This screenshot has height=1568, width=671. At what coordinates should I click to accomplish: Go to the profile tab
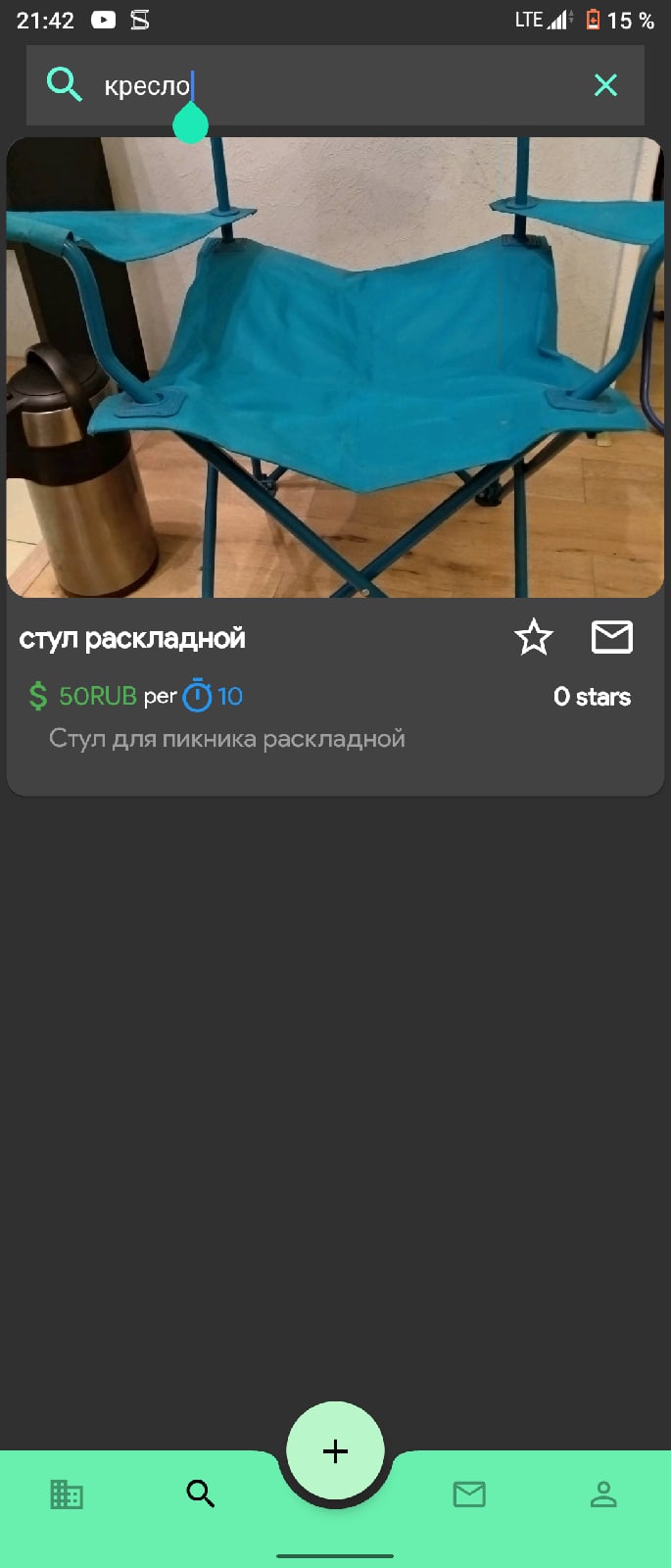(x=603, y=1494)
